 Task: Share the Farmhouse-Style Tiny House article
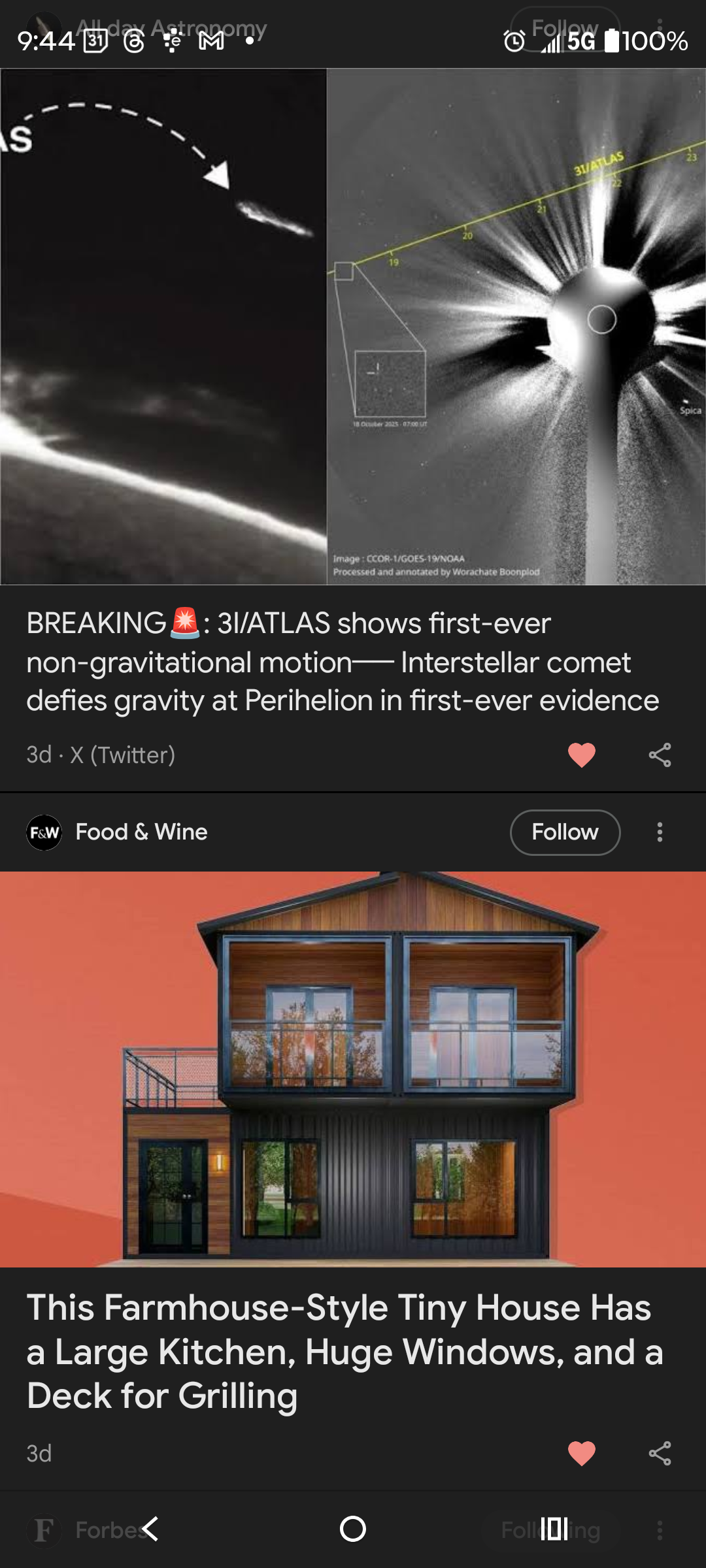point(660,1453)
